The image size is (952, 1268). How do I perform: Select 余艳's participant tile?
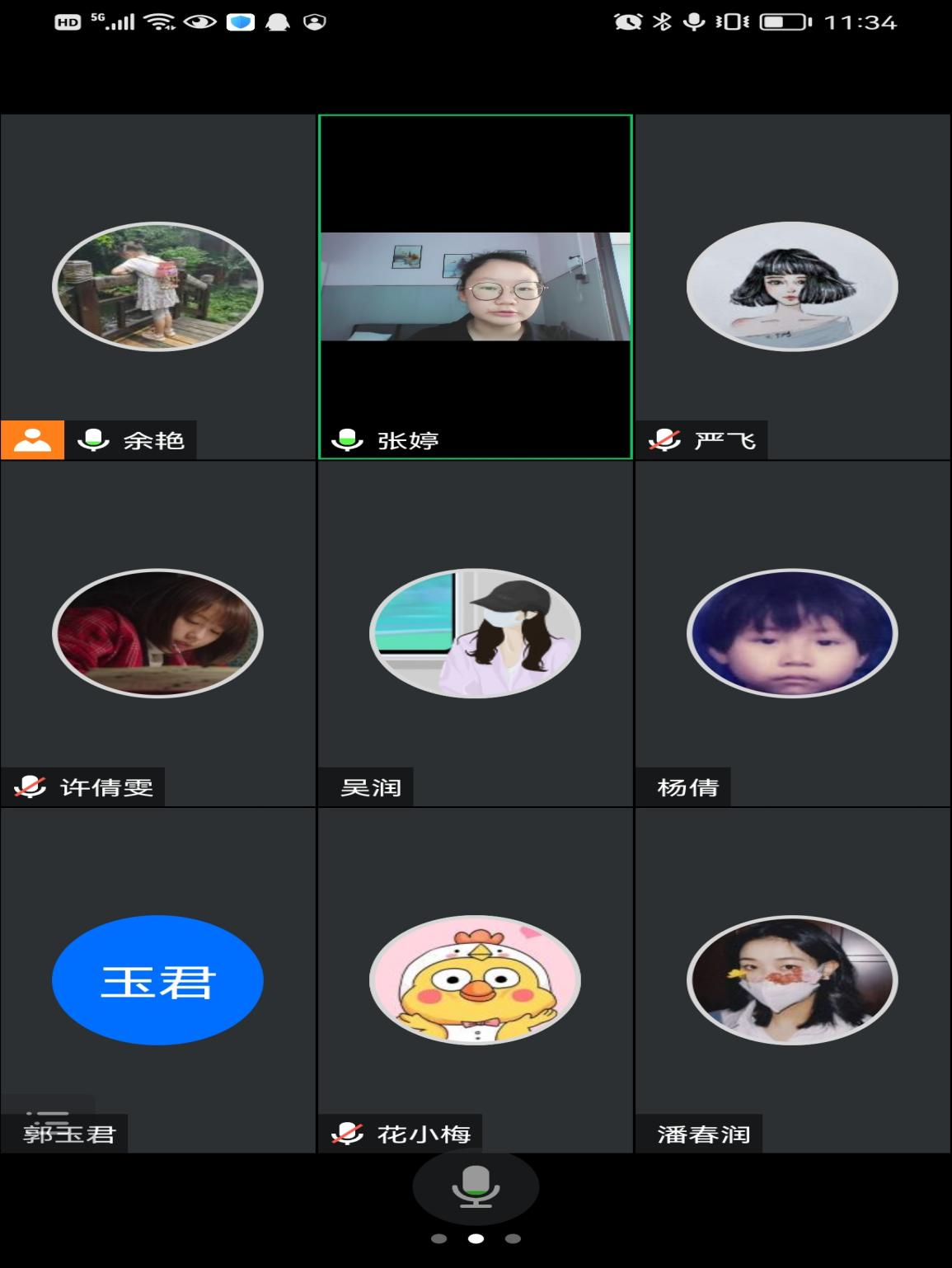157,286
